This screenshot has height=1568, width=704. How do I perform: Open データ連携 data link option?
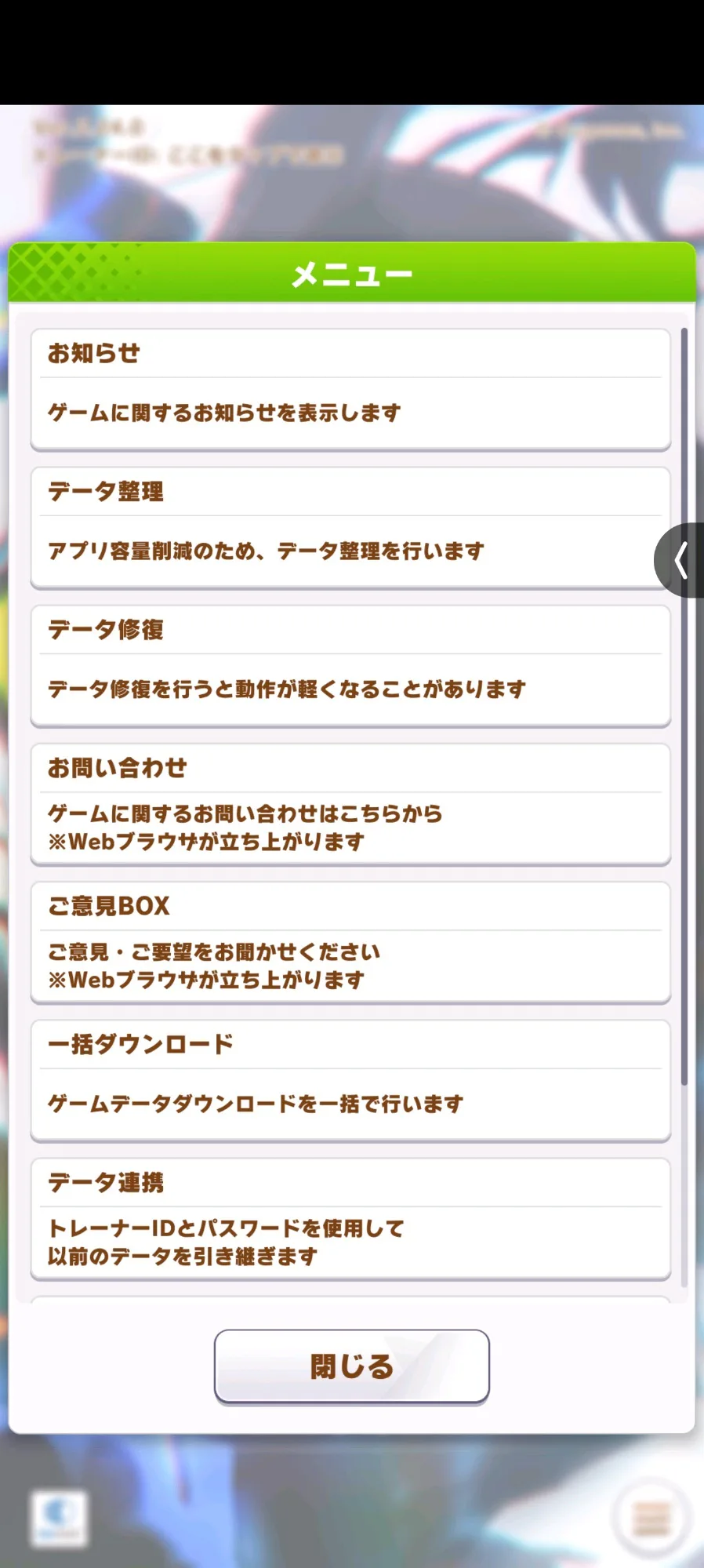coord(350,1217)
